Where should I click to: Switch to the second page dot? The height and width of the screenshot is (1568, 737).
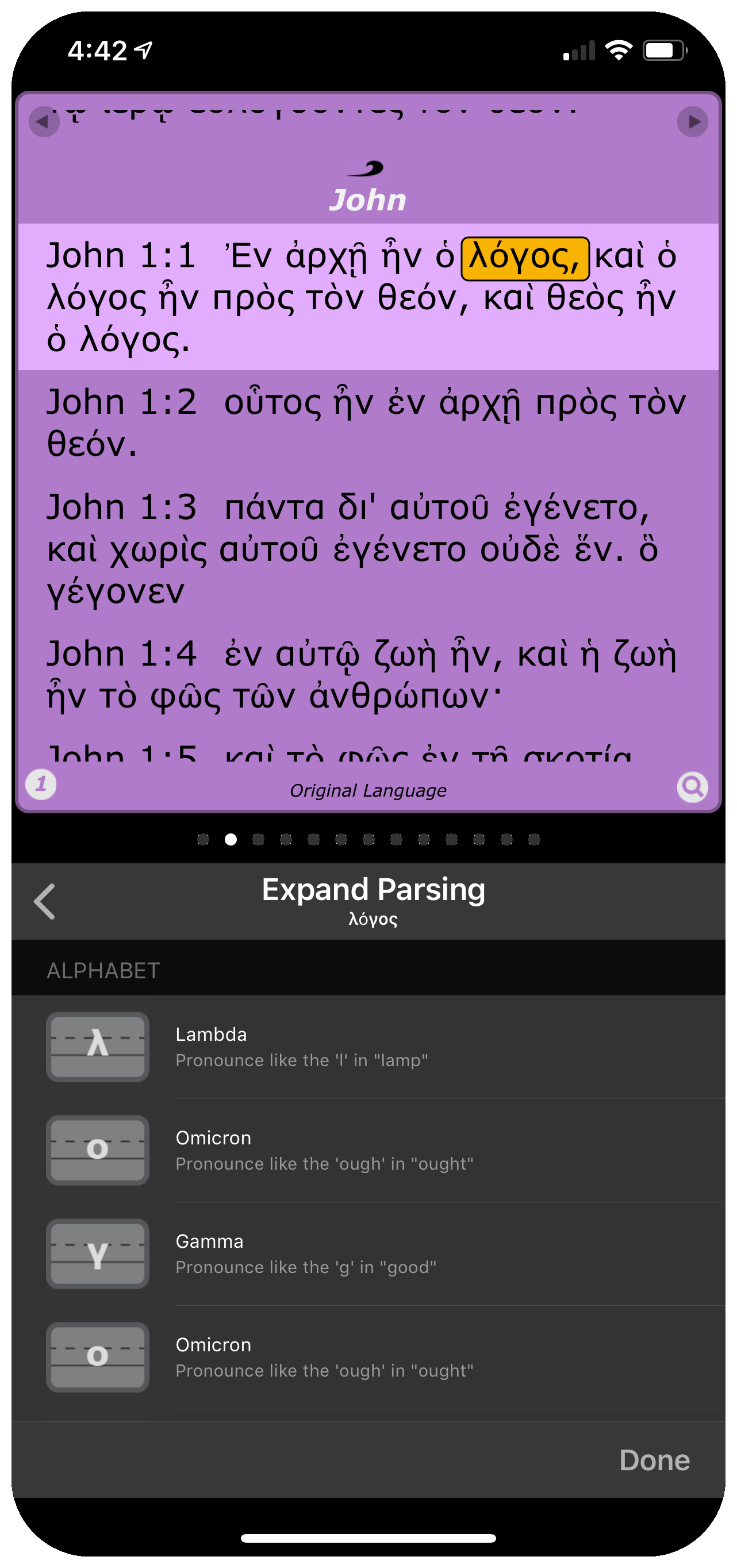(x=231, y=839)
